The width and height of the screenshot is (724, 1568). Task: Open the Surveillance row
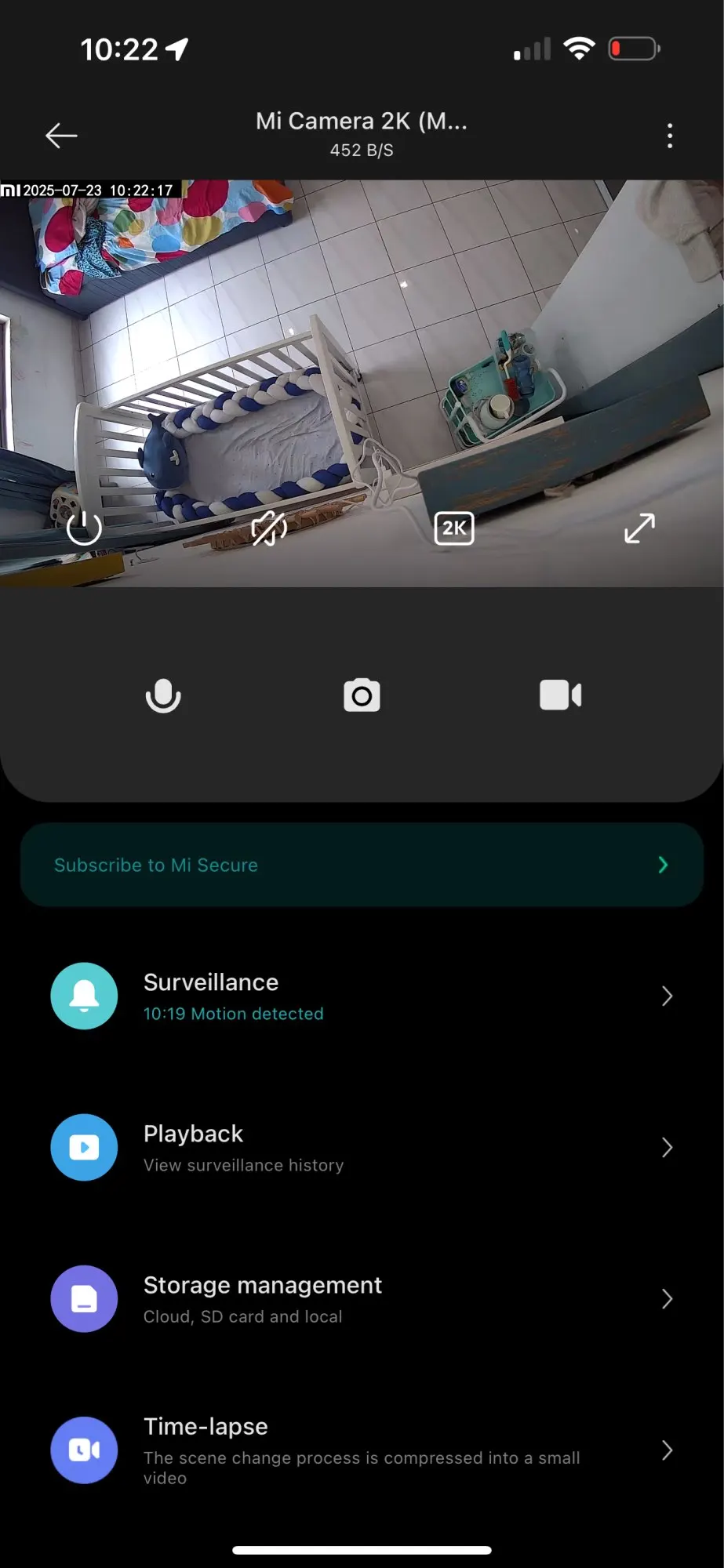click(362, 996)
